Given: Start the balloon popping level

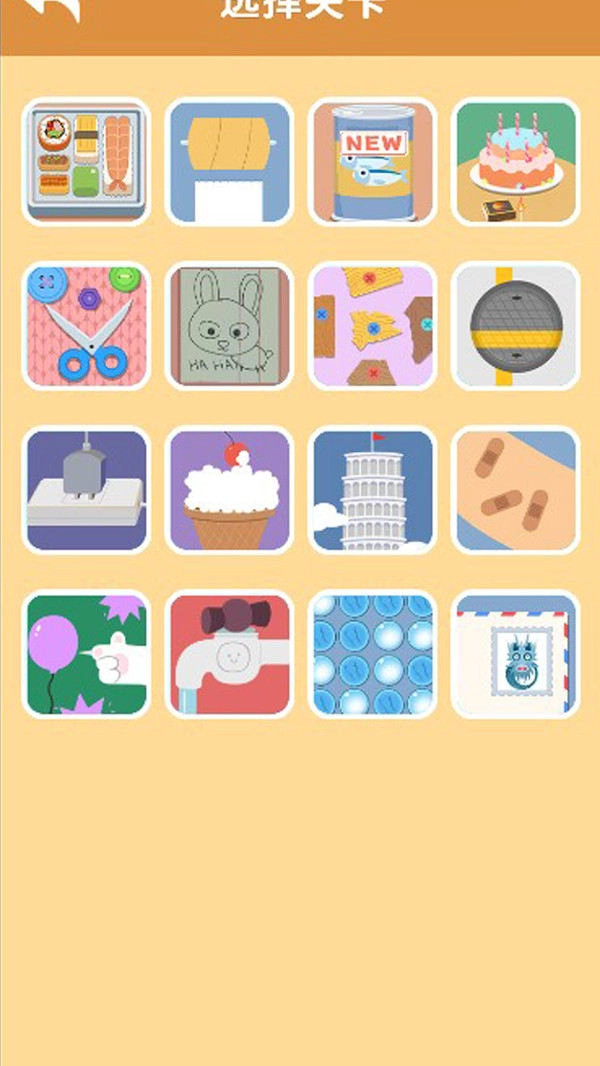Looking at the screenshot, I should [86, 654].
